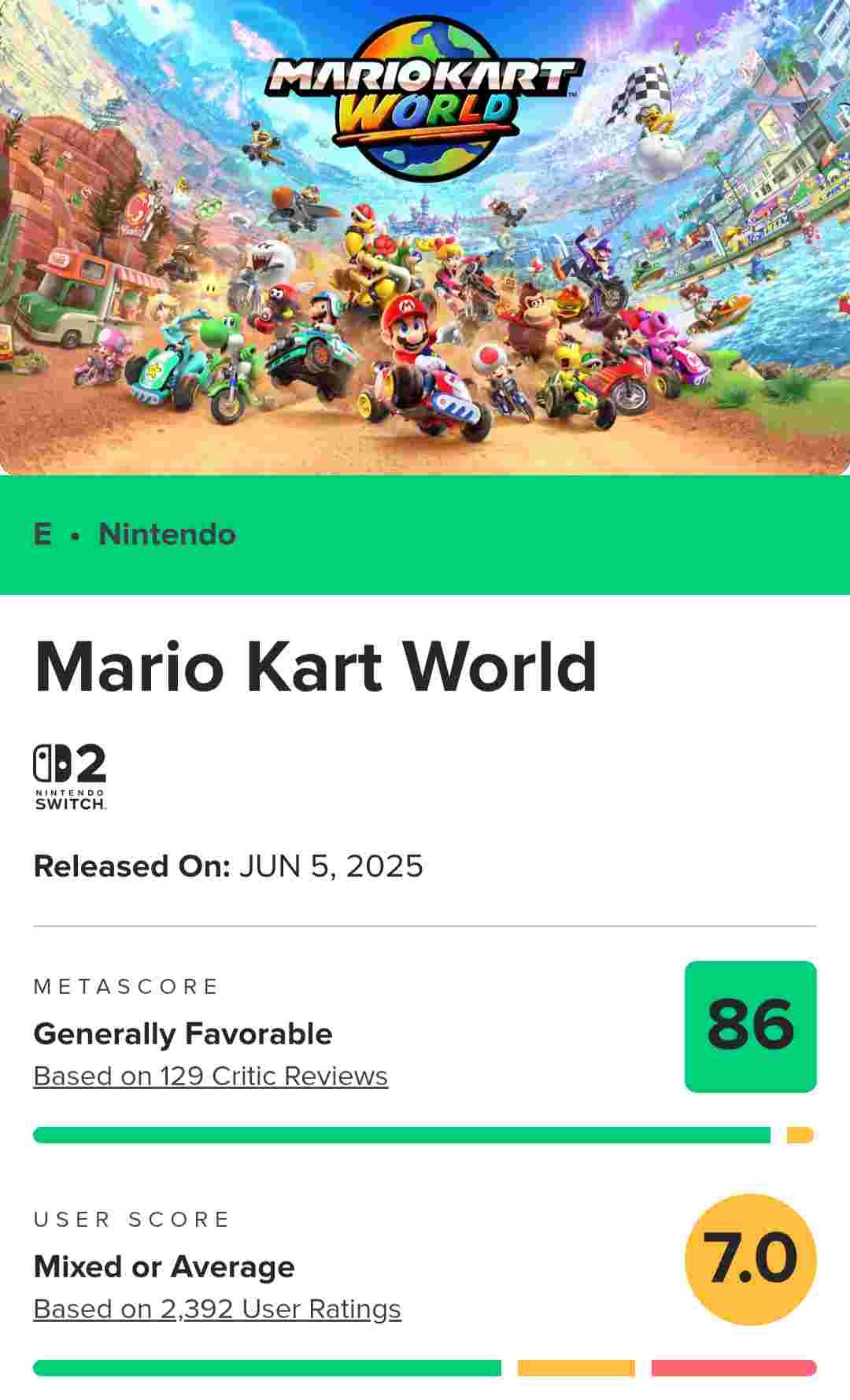Open the 129 Critic Reviews link
Image resolution: width=850 pixels, height=1400 pixels.
210,1076
